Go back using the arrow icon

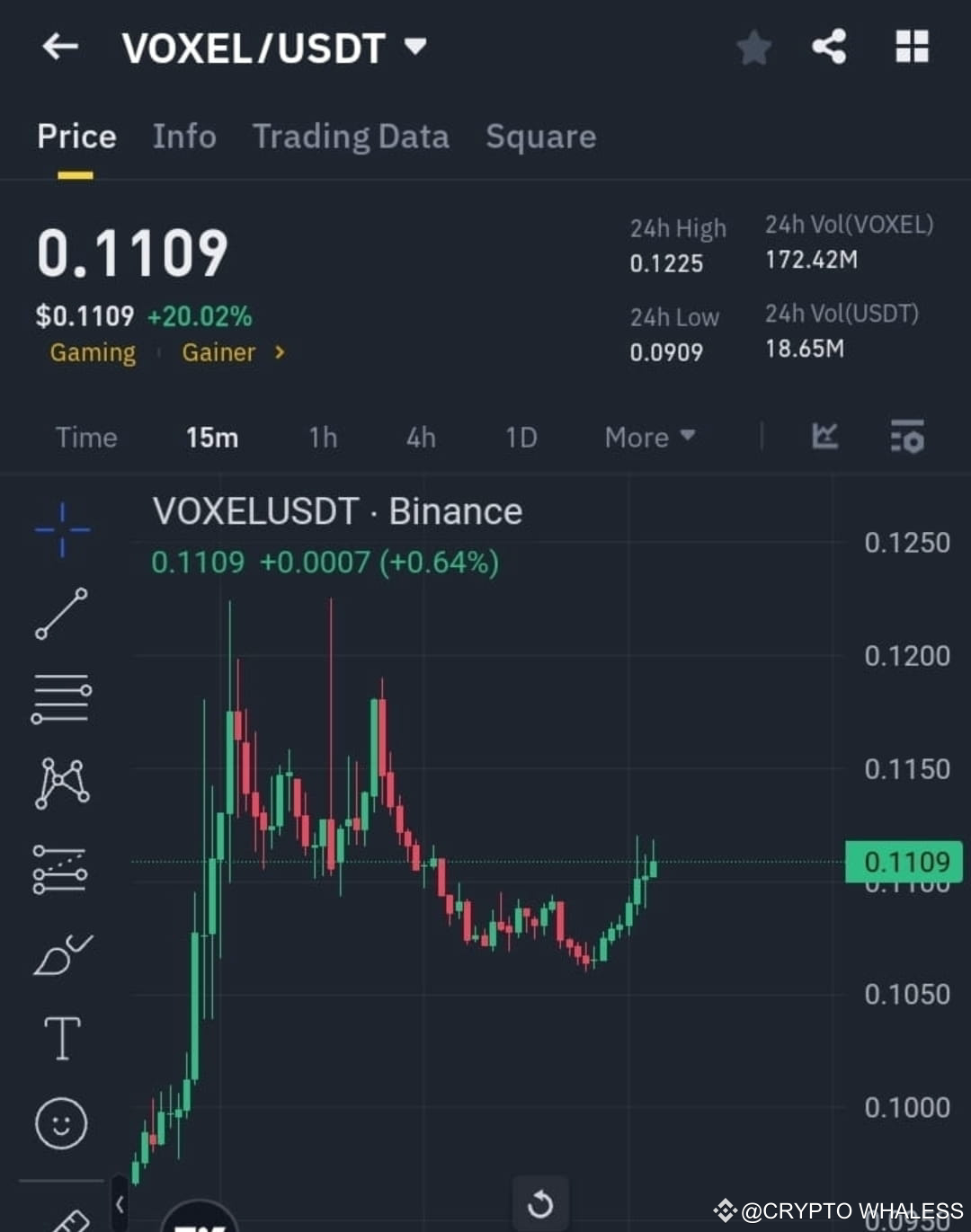[x=59, y=49]
